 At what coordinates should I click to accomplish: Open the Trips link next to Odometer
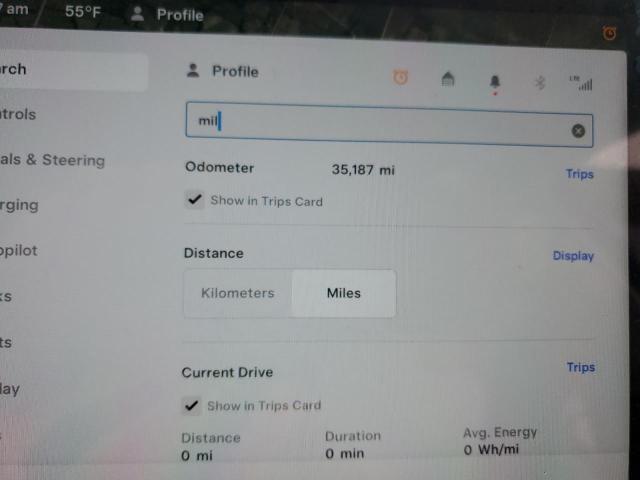click(579, 174)
